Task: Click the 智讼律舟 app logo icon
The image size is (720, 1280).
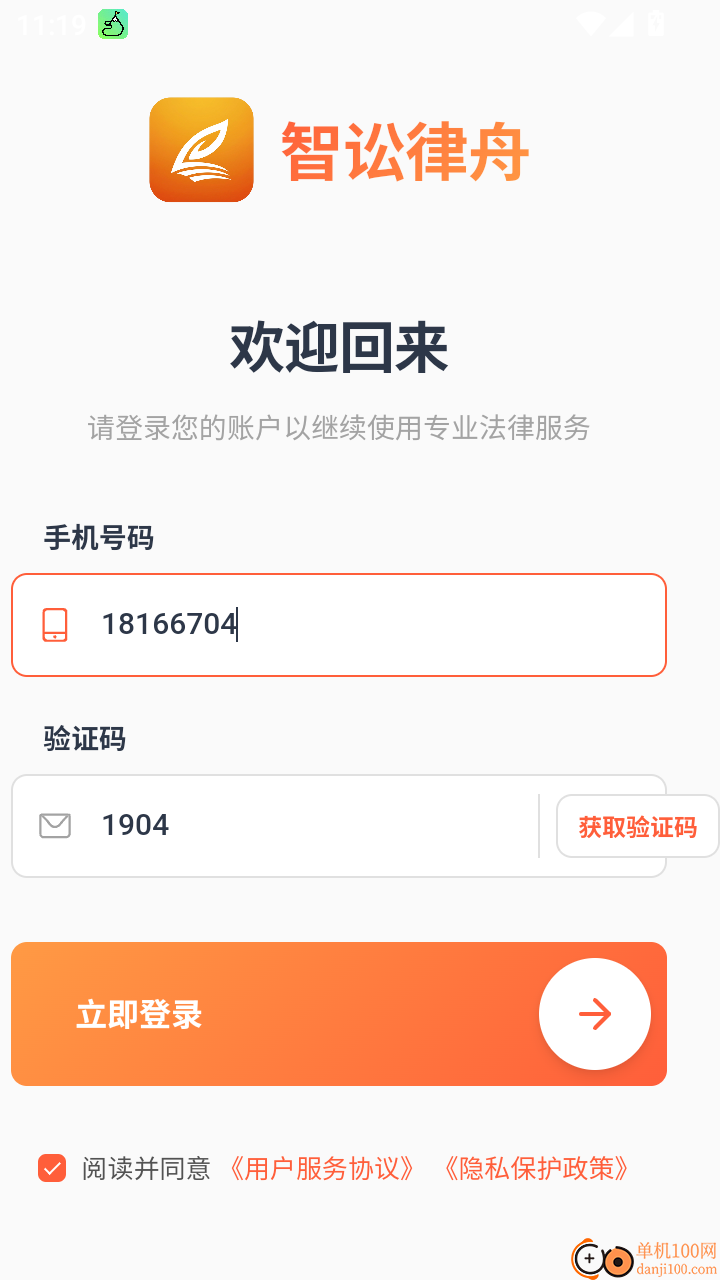Action: coord(201,149)
